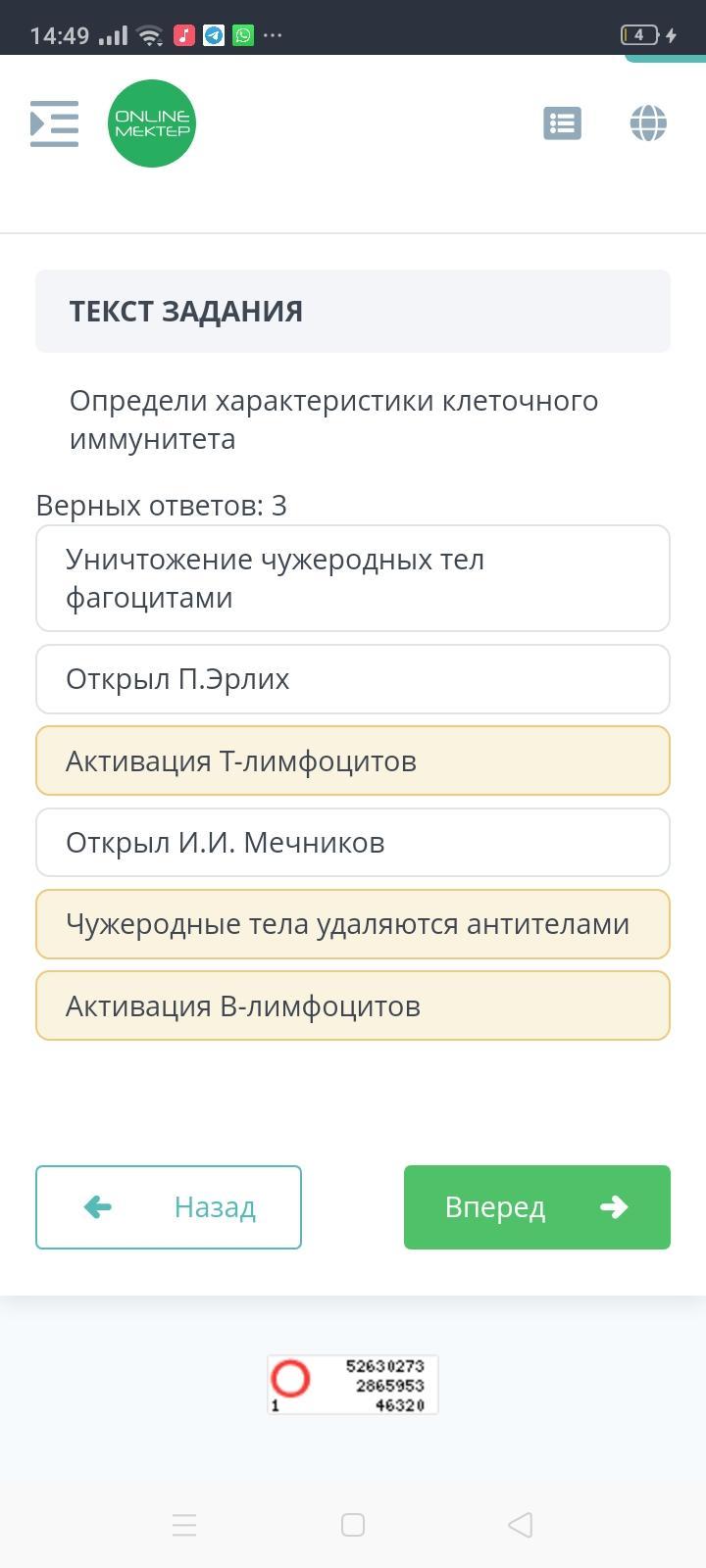Screen dimensions: 706x1568
Task: Go to the system home screen
Action: [x=353, y=1525]
